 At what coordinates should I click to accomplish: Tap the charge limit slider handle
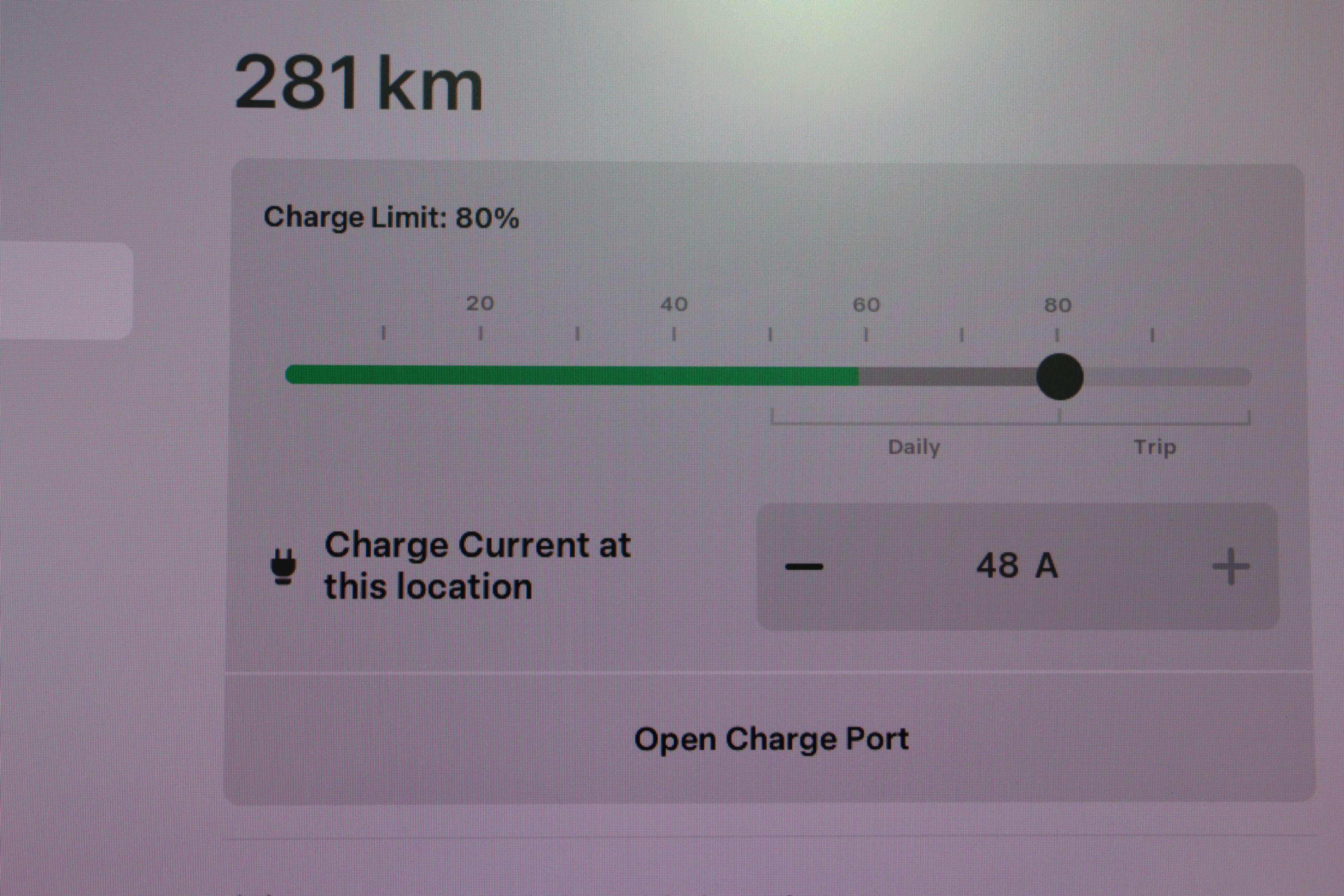point(1060,376)
